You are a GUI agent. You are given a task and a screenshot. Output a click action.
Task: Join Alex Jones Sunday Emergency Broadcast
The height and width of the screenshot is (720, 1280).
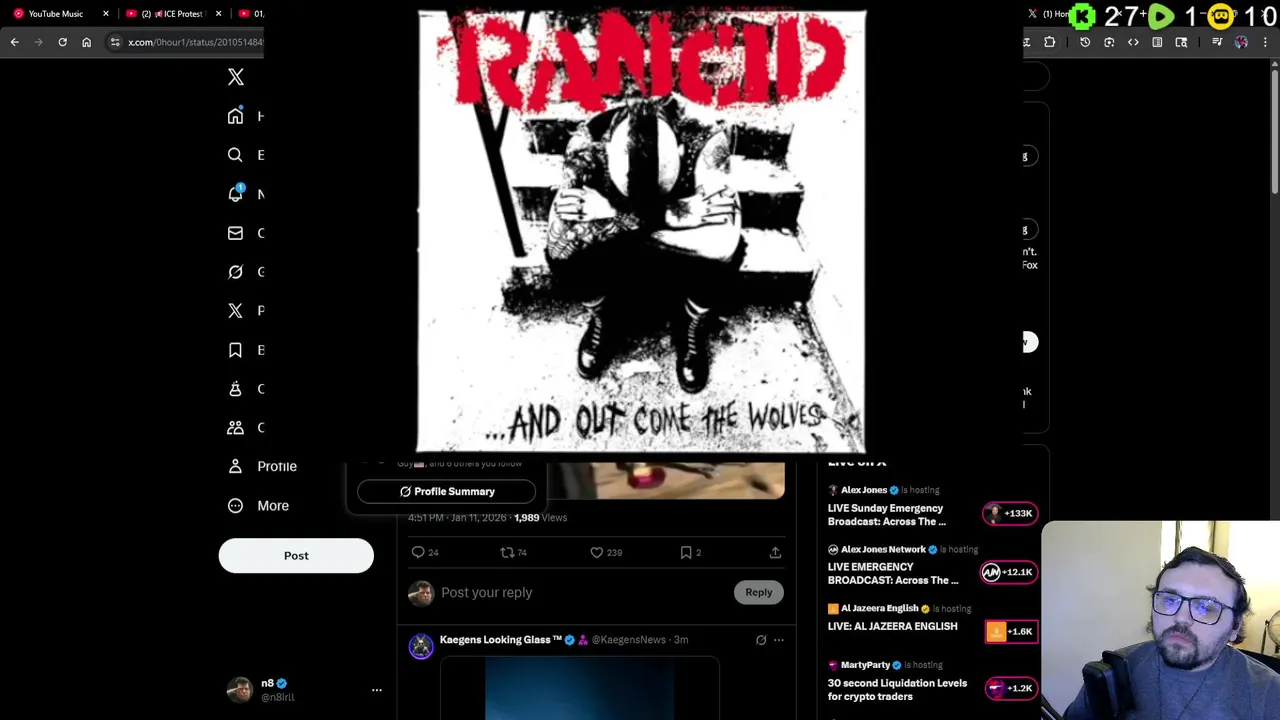coord(886,514)
